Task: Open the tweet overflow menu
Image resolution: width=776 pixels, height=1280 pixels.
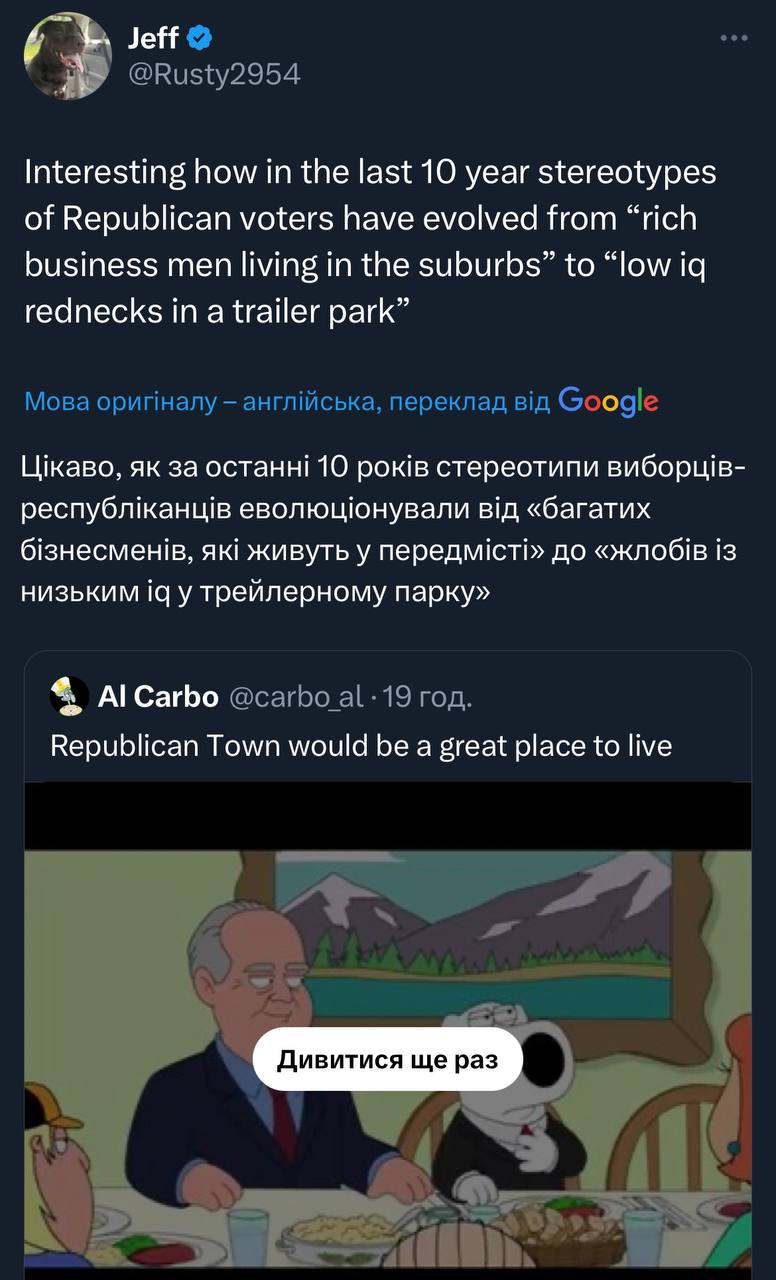Action: pyautogui.click(x=733, y=39)
